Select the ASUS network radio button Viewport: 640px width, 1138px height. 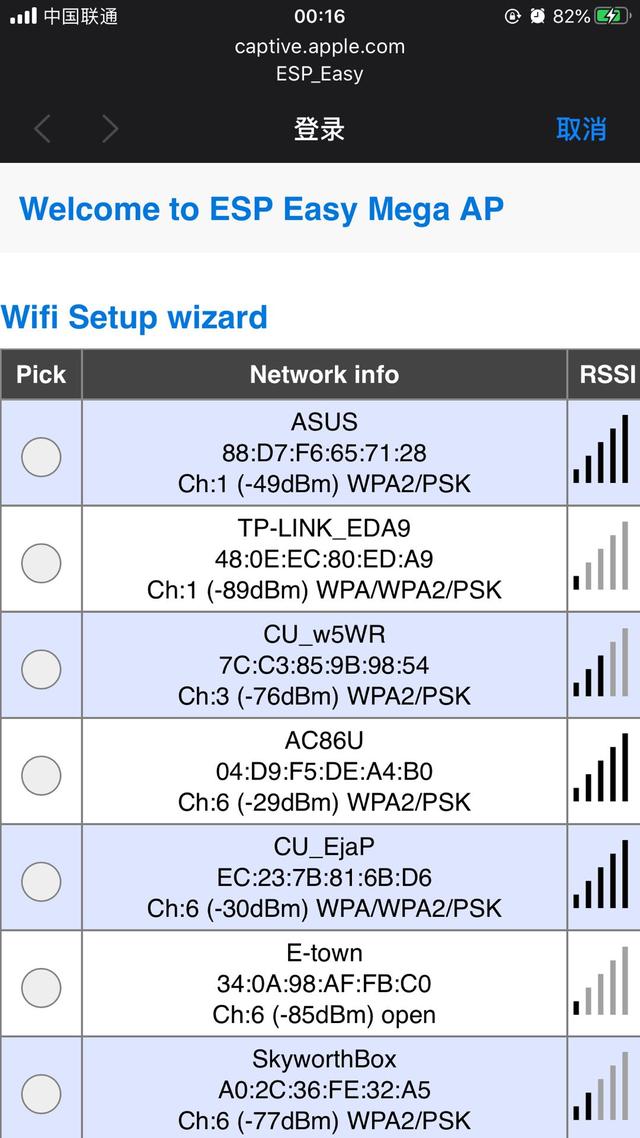pos(41,457)
